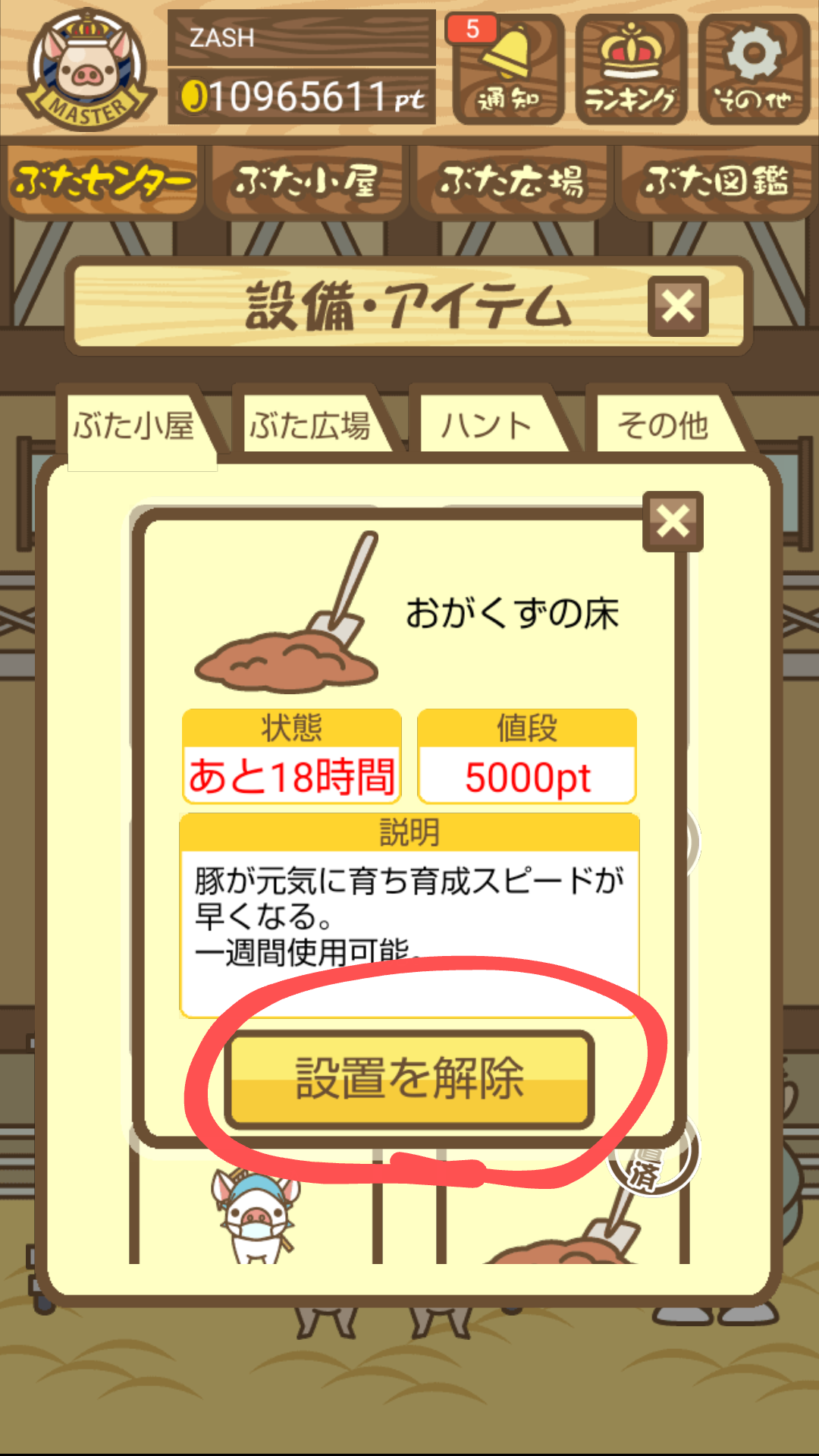Close the 設備・アイテム window
Viewport: 819px width, 1456px height.
click(678, 307)
